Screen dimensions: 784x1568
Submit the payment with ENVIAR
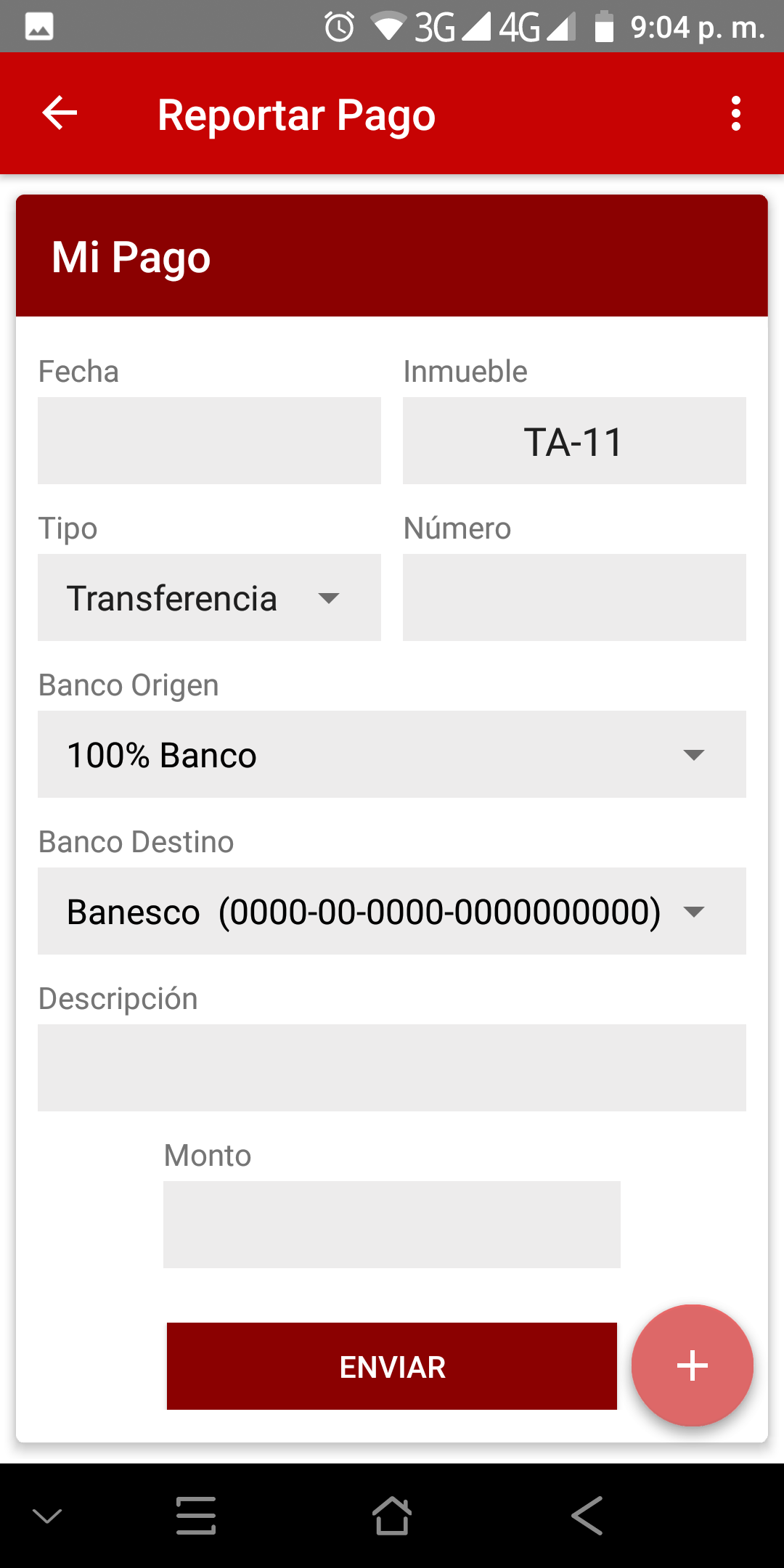tap(392, 1366)
